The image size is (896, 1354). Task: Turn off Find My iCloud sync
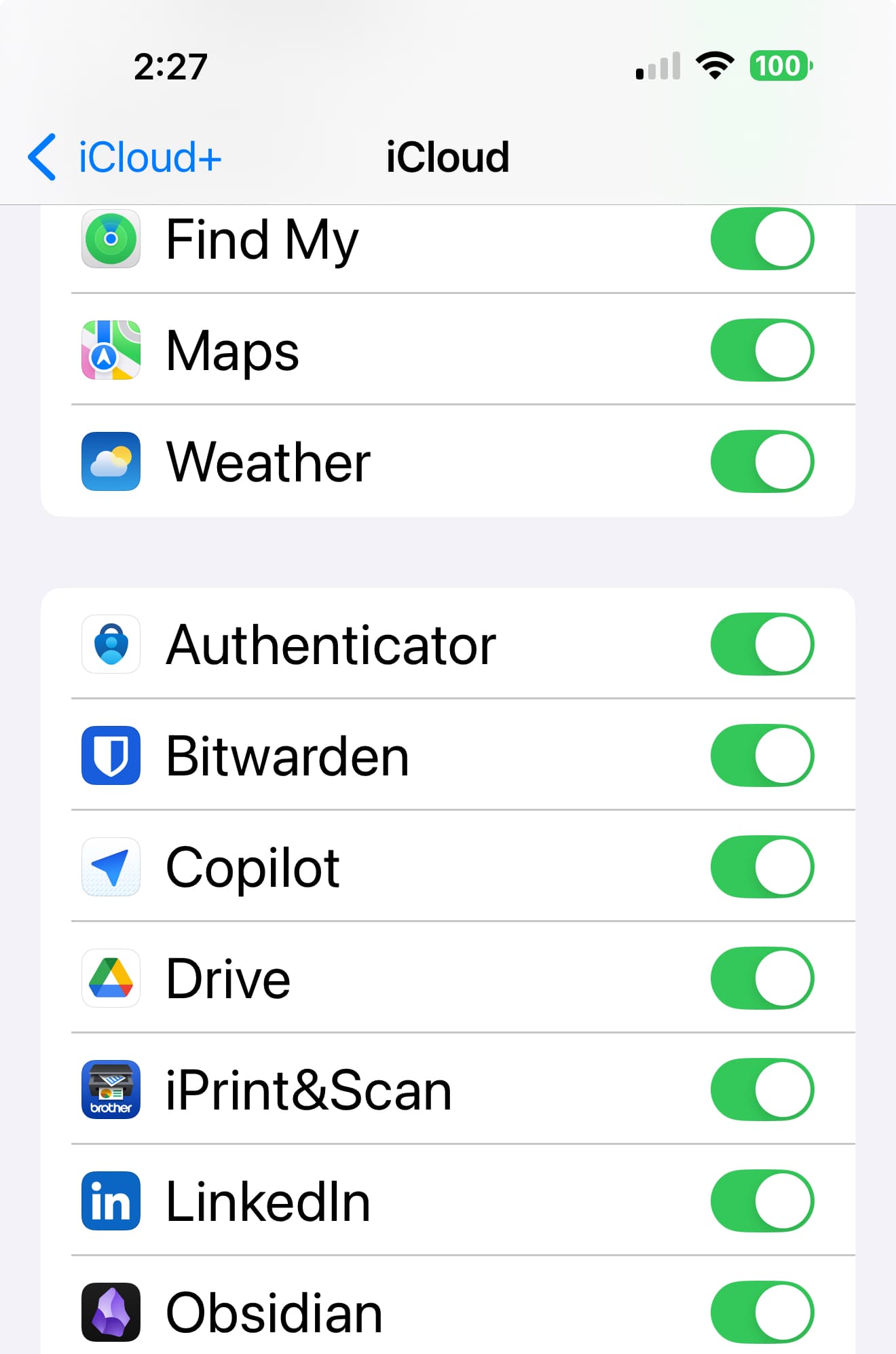(762, 239)
